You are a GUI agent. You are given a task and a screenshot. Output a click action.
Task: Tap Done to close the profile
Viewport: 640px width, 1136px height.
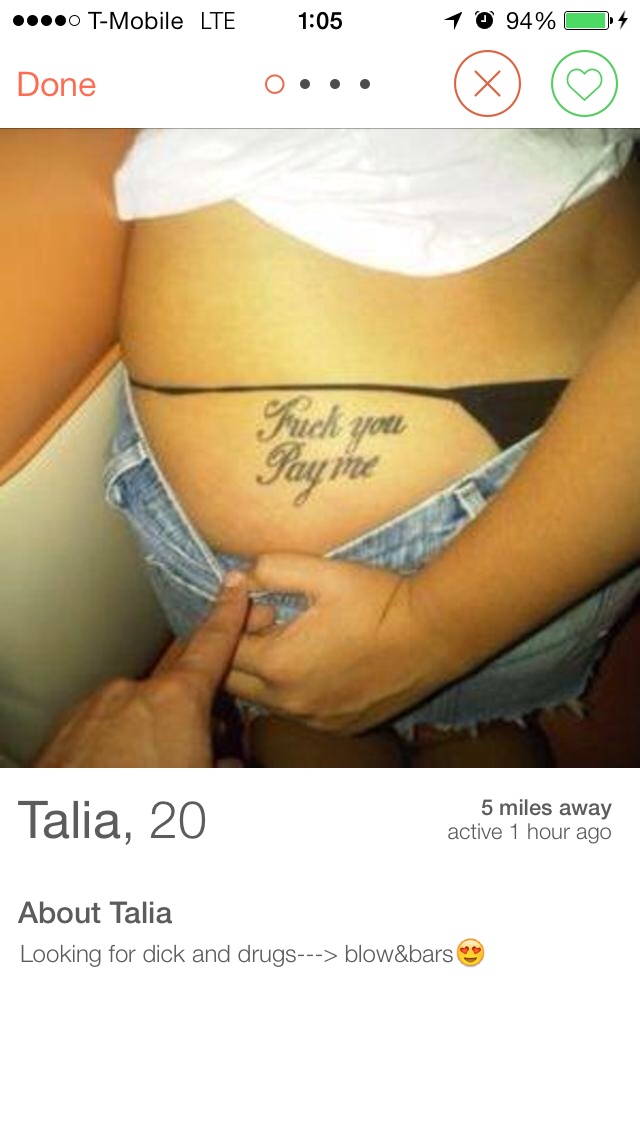tap(57, 85)
